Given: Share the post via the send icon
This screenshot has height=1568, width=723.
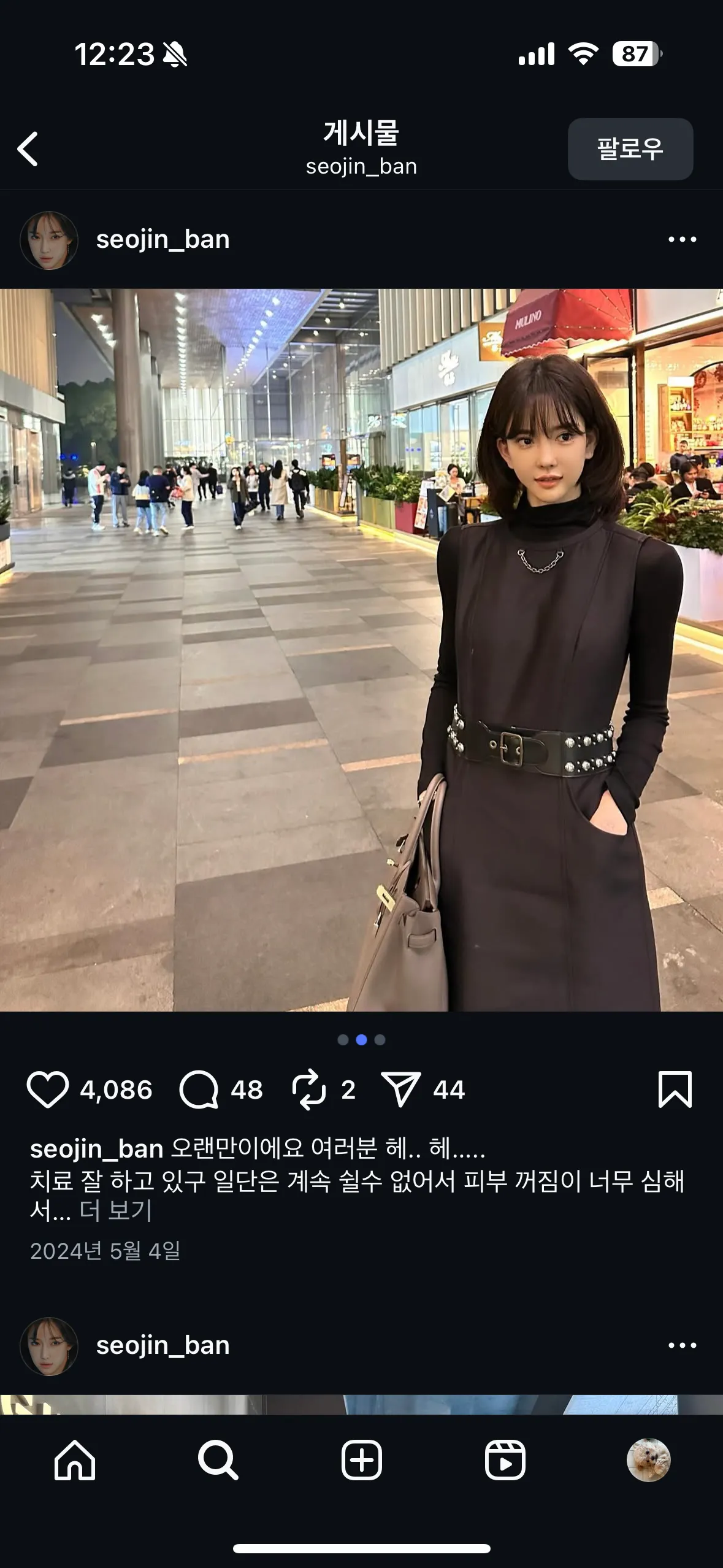Looking at the screenshot, I should pos(400,1090).
